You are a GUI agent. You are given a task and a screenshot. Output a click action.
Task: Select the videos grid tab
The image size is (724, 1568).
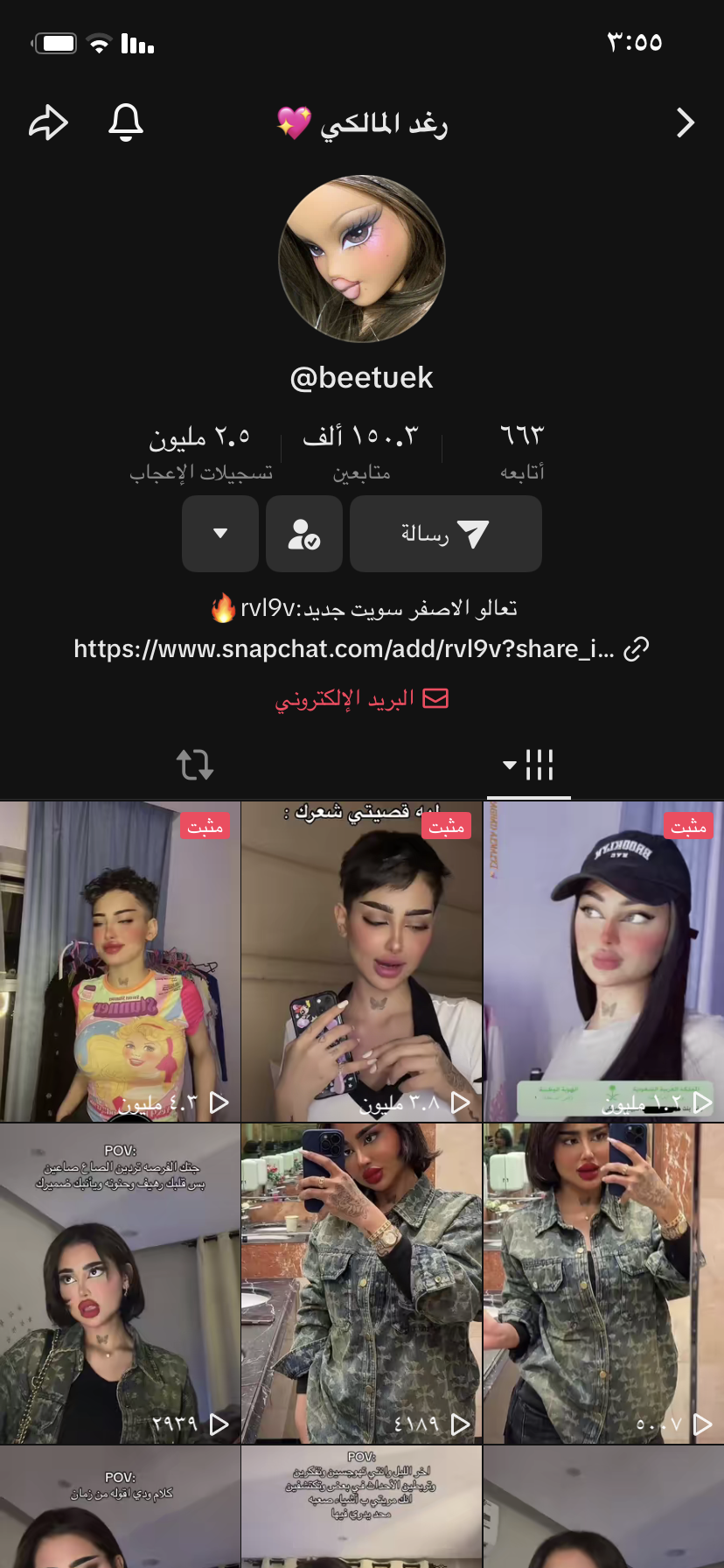(529, 765)
